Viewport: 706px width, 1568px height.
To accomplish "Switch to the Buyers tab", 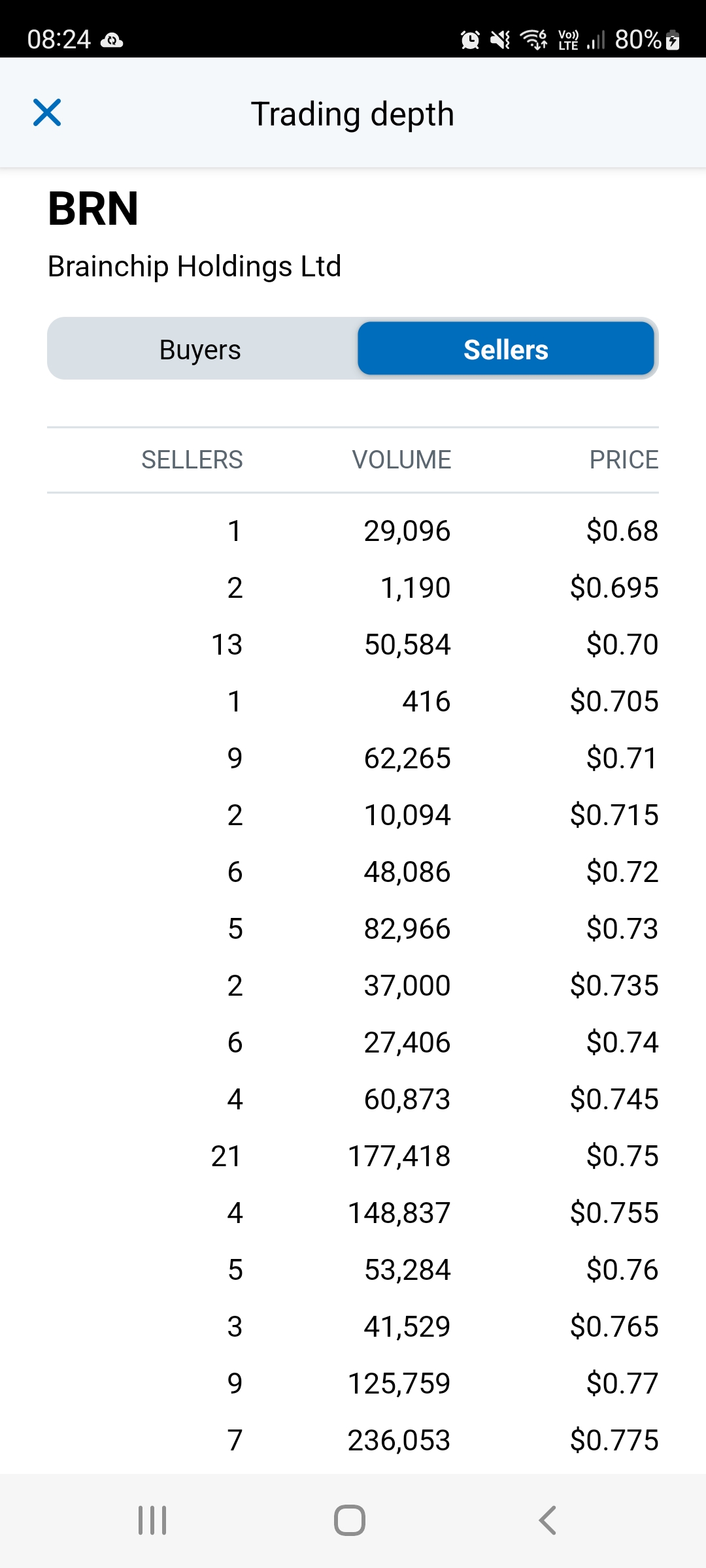I will point(201,349).
